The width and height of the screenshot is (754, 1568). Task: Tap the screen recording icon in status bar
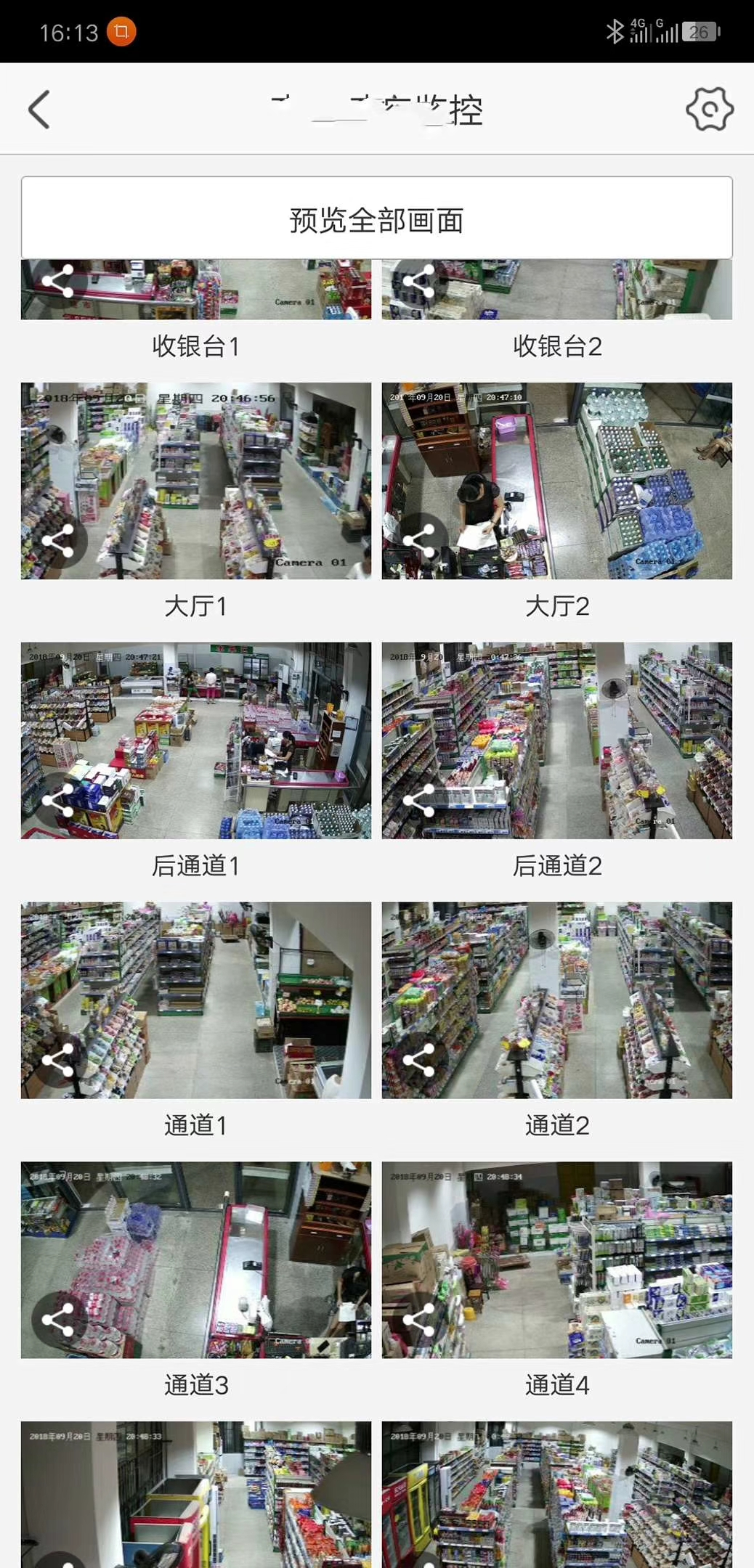coord(122,31)
